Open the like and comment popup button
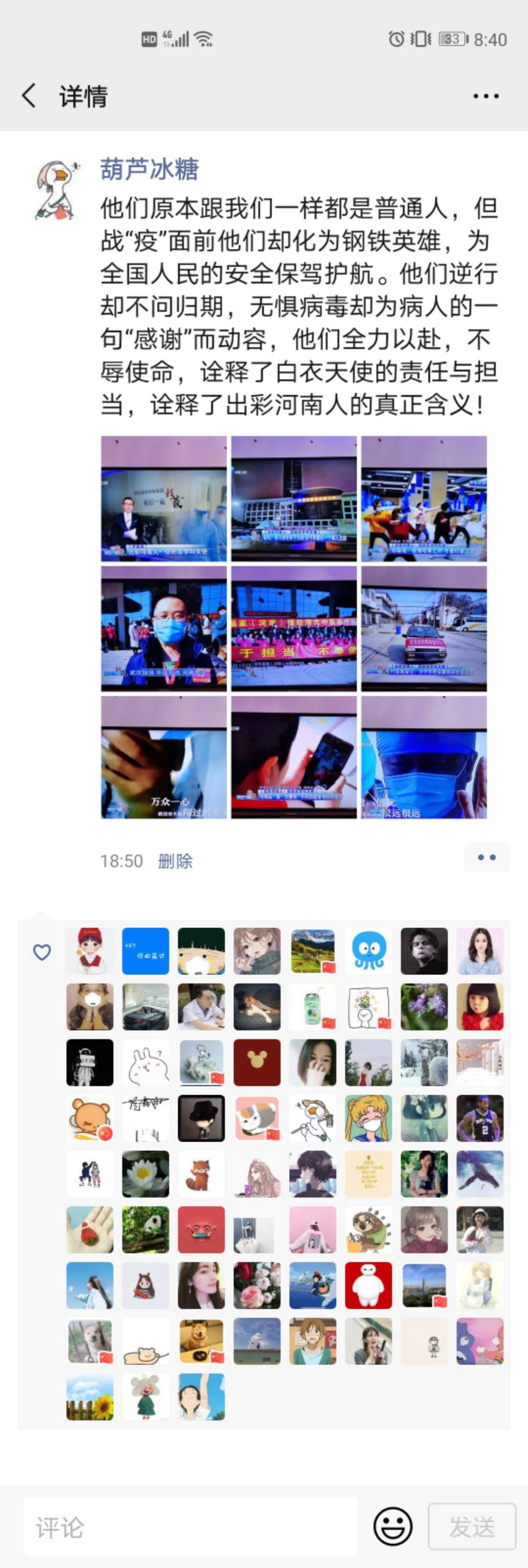The image size is (528, 1568). coord(486,858)
